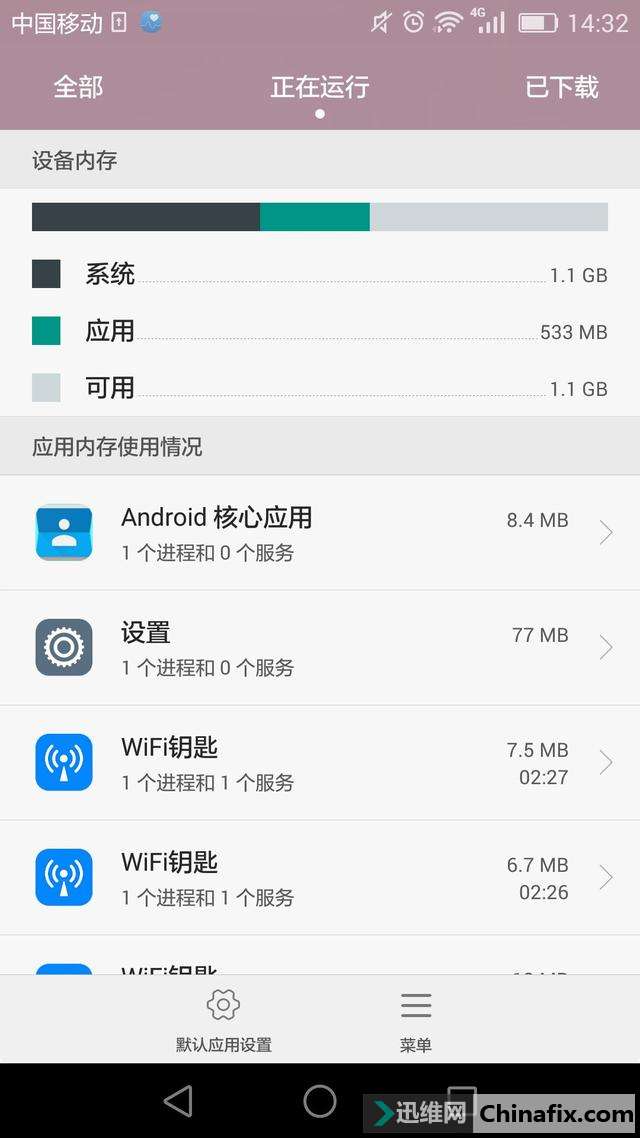Open 默认应用设置
640x1138 pixels.
(224, 1020)
